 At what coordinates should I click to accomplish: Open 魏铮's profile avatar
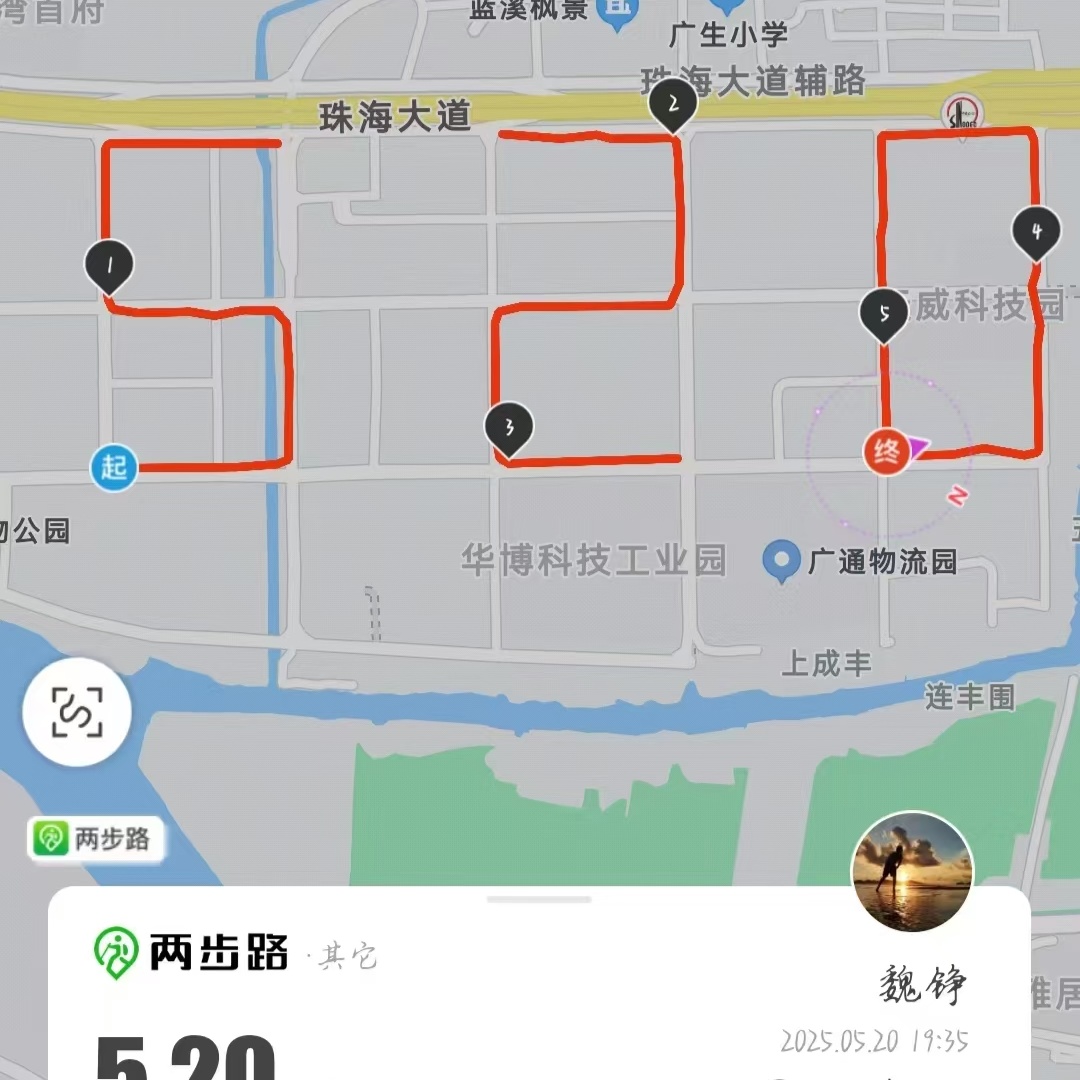(x=911, y=872)
